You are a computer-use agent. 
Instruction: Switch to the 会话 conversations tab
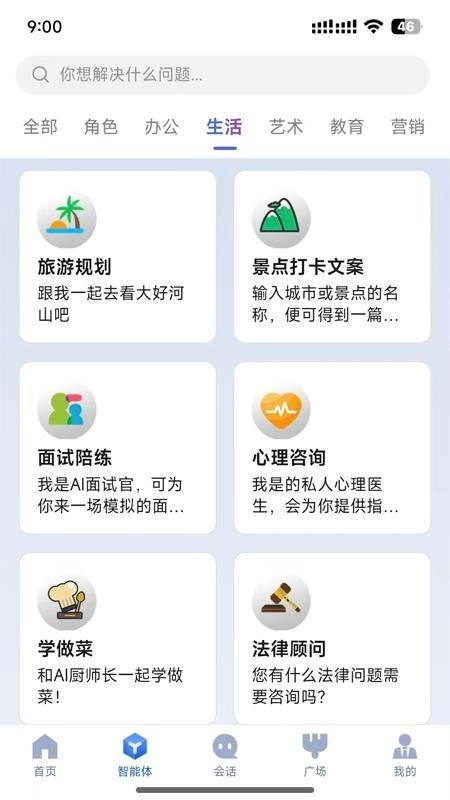[x=225, y=755]
